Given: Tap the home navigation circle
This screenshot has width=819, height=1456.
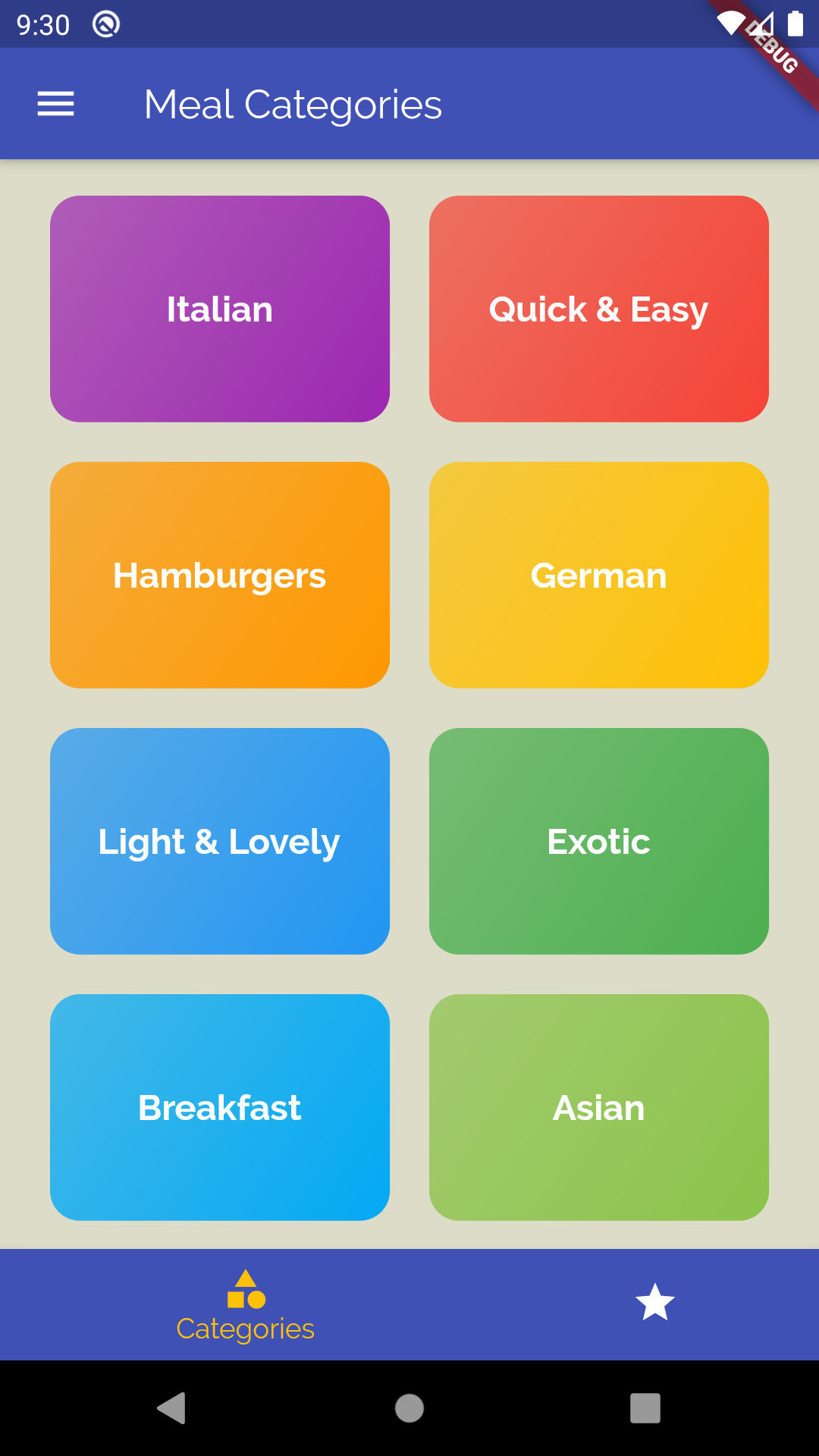Looking at the screenshot, I should coord(409,1410).
